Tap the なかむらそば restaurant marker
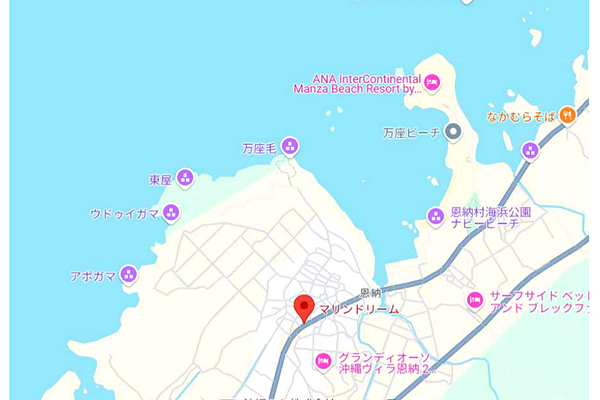 pos(567,115)
